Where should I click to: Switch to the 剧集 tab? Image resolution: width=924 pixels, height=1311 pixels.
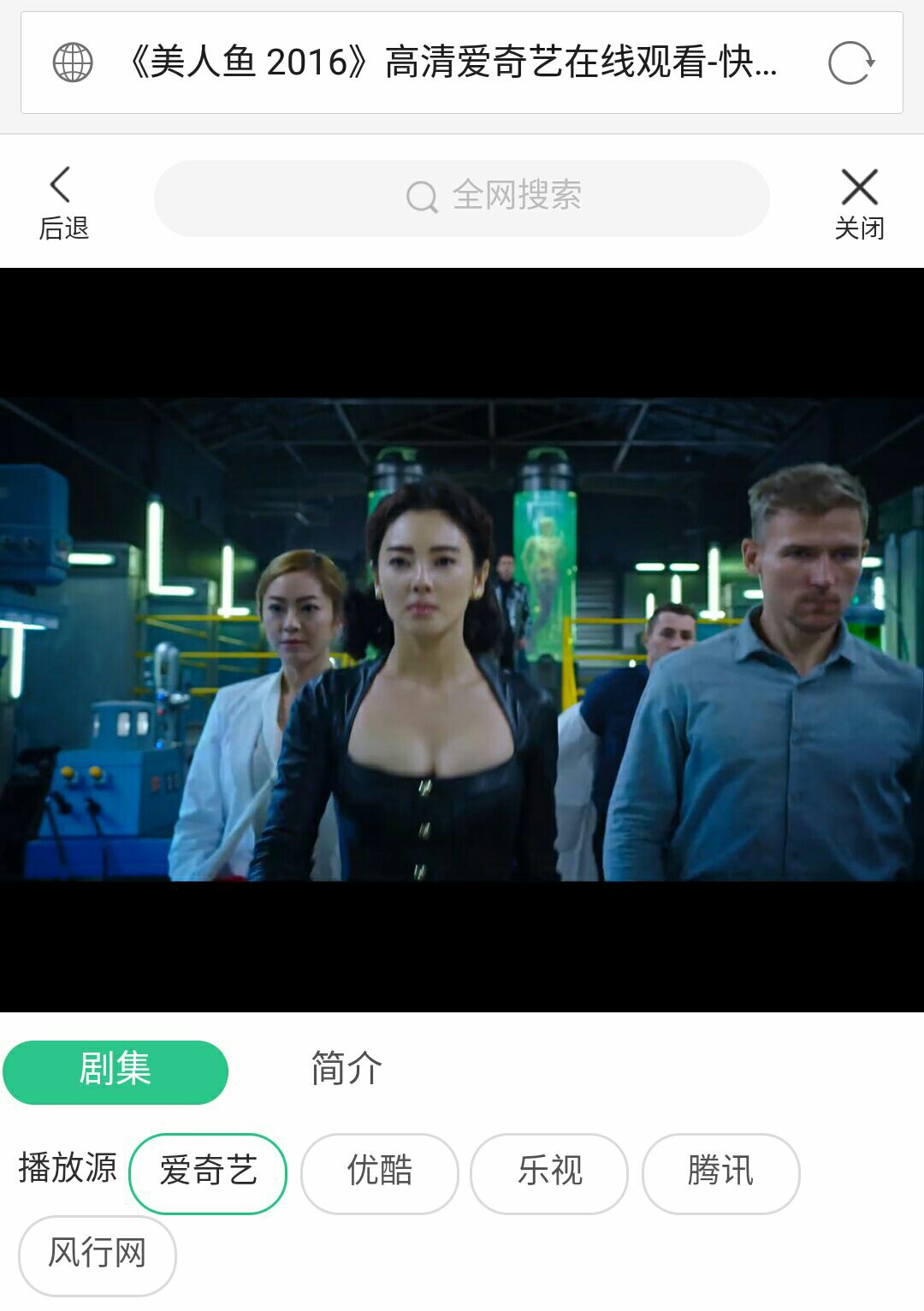coord(115,1071)
